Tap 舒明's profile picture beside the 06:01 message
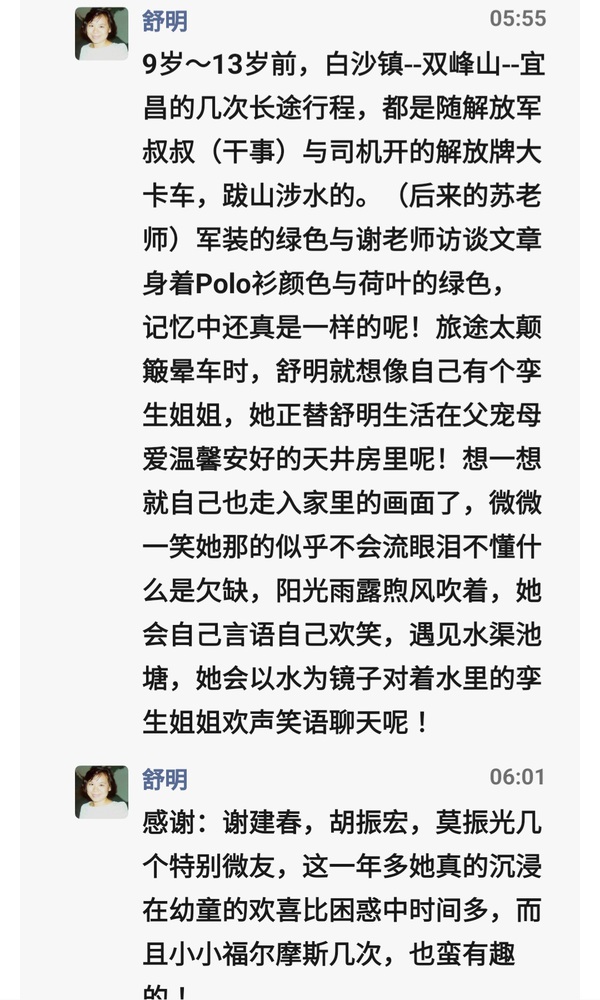 tap(102, 792)
